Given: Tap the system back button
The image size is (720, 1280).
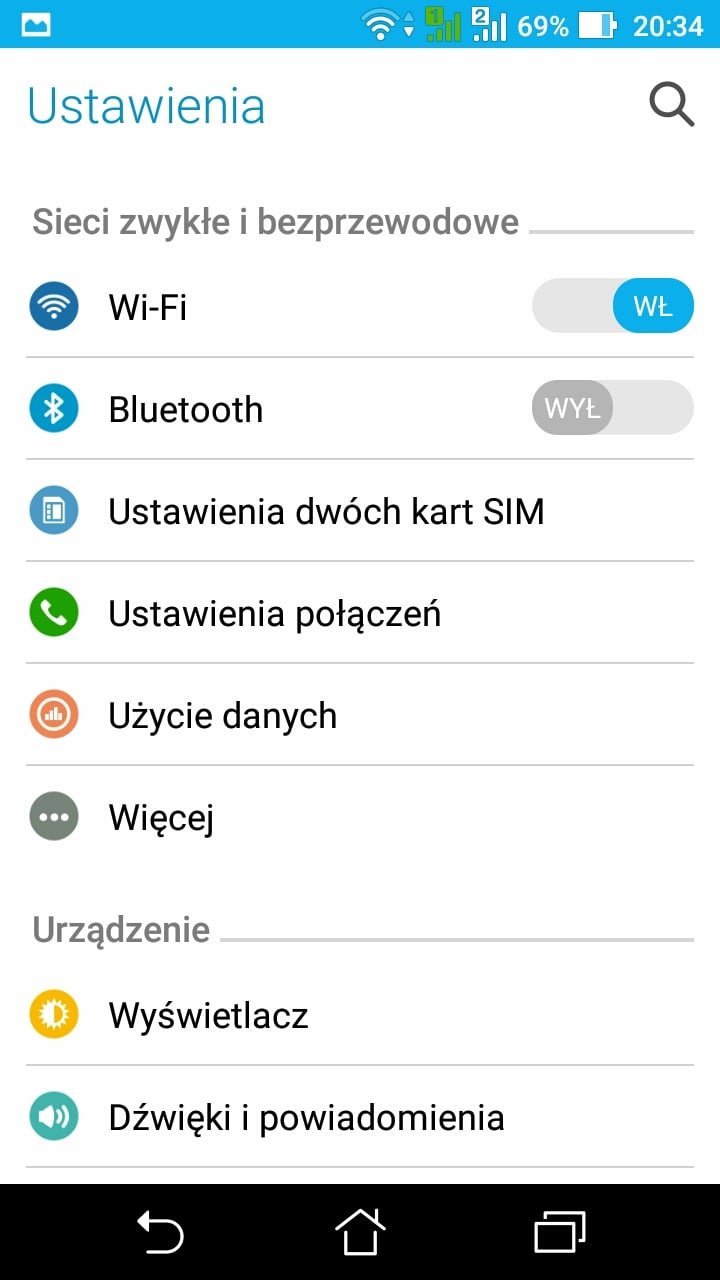Looking at the screenshot, I should 160,1231.
